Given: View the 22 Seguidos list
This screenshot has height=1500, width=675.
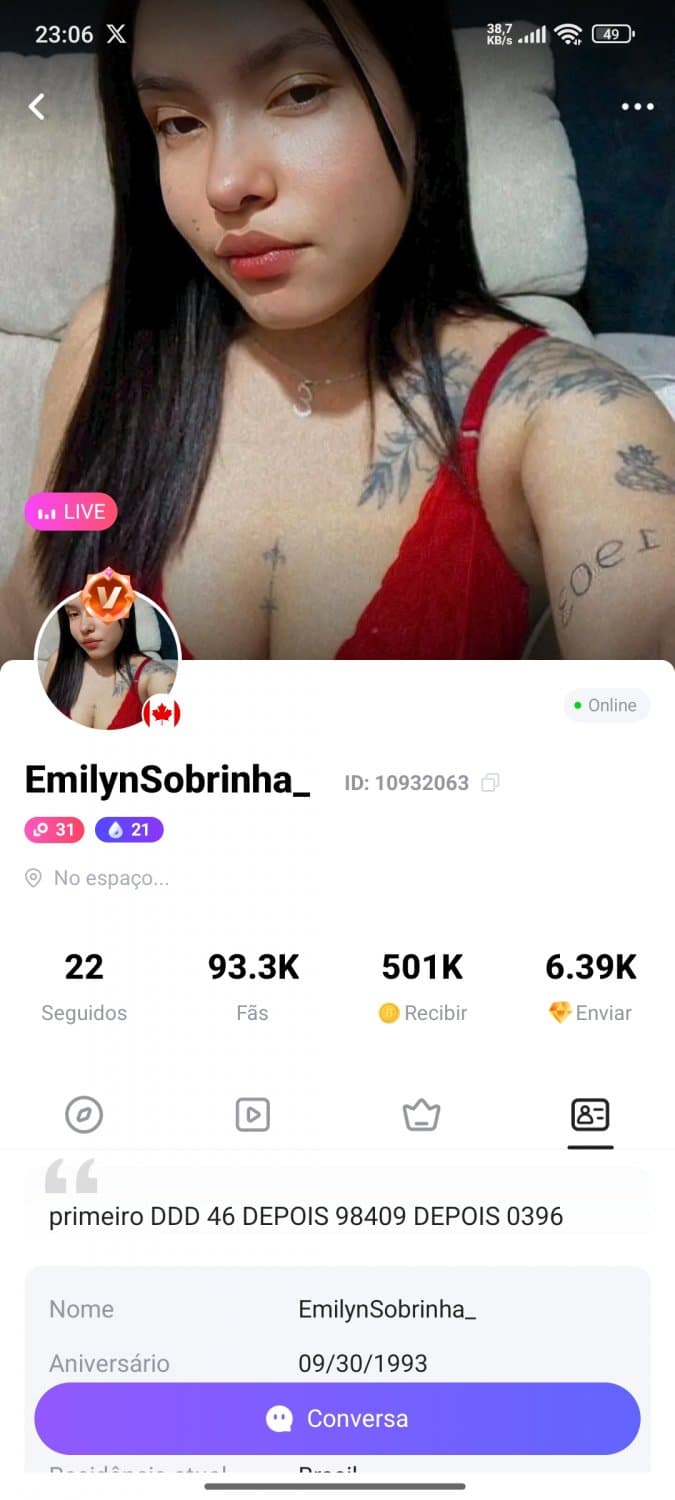Looking at the screenshot, I should [84, 985].
